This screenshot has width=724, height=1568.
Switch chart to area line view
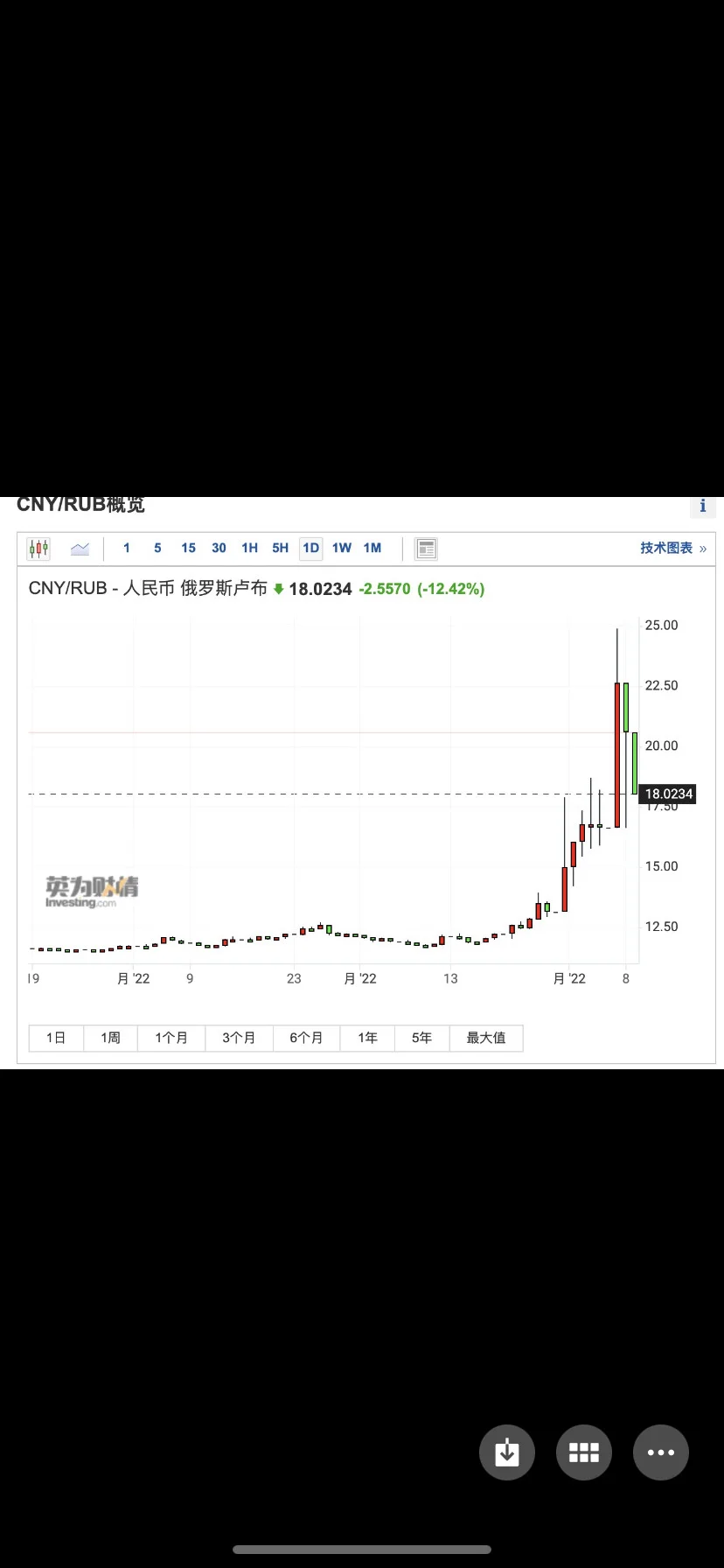pyautogui.click(x=80, y=549)
